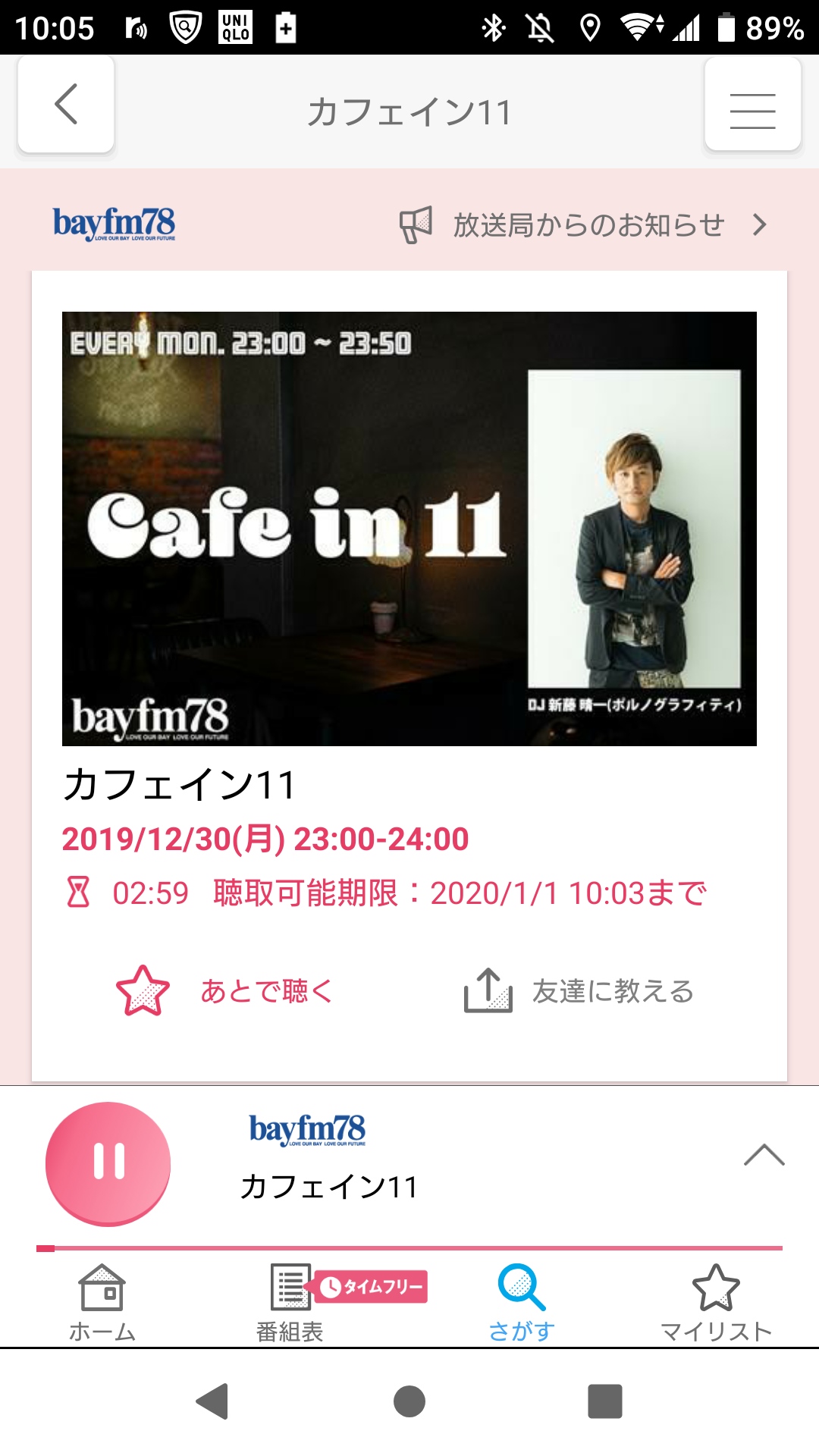
Task: Go back using the top-left arrow
Action: tap(66, 104)
